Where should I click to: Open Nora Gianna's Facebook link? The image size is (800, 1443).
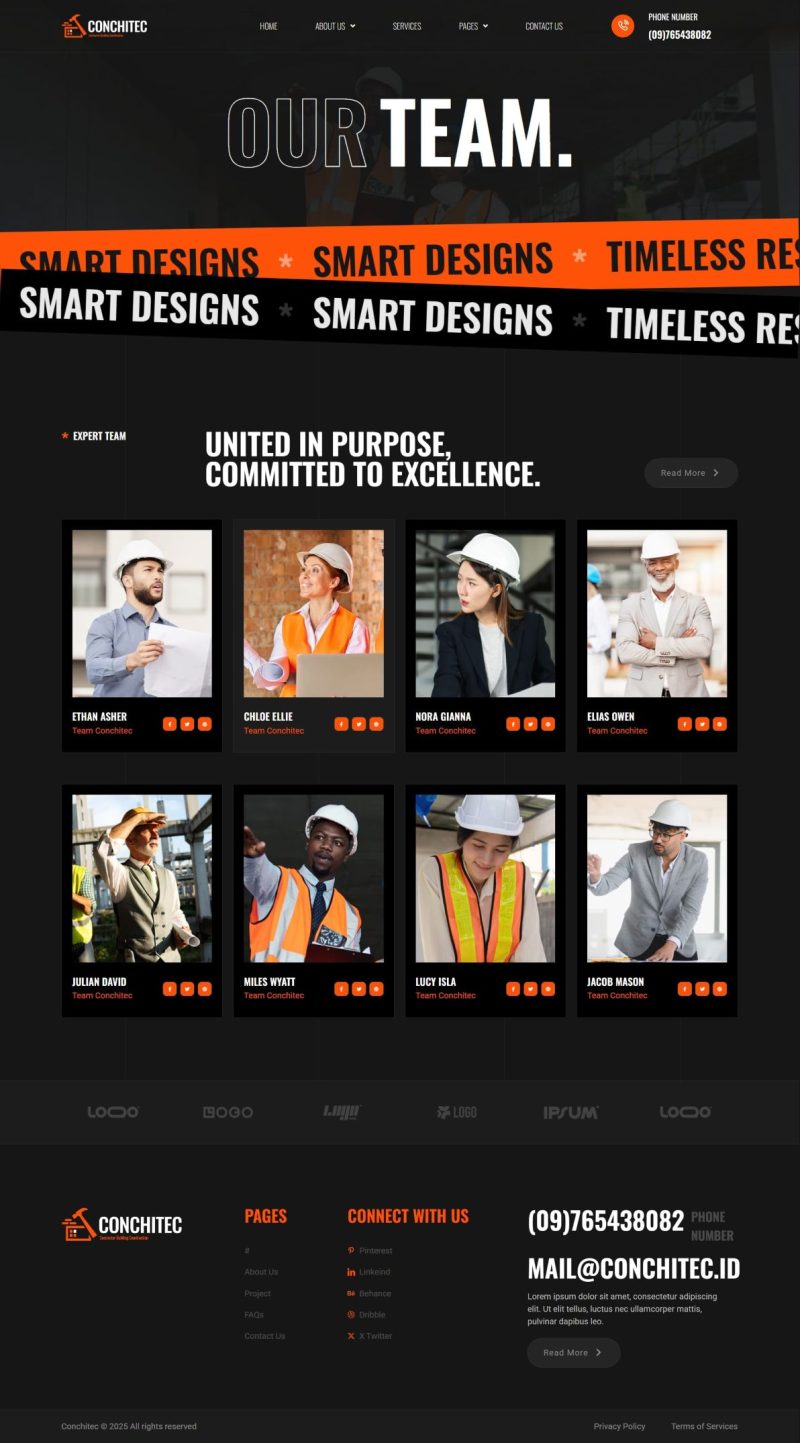point(513,724)
